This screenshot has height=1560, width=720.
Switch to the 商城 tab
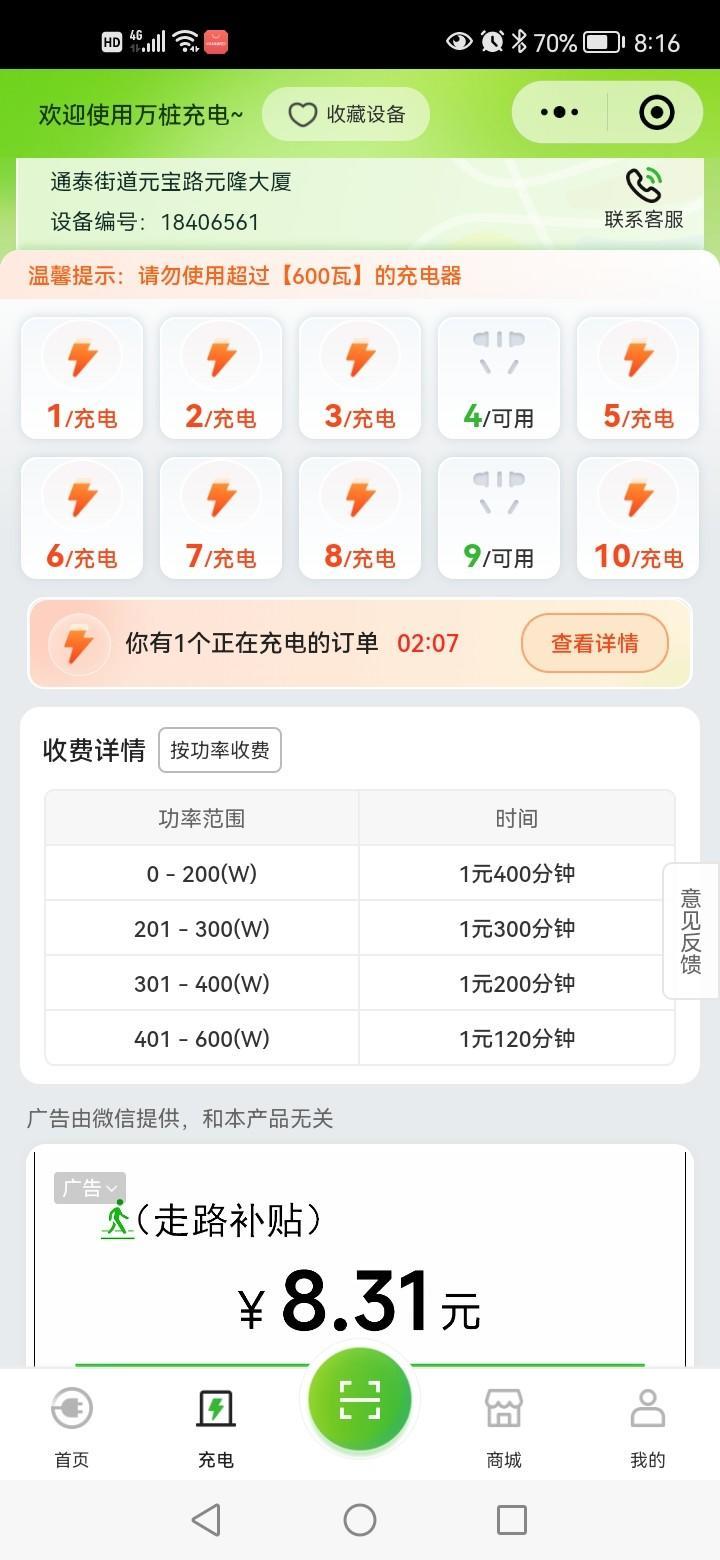(x=504, y=1425)
